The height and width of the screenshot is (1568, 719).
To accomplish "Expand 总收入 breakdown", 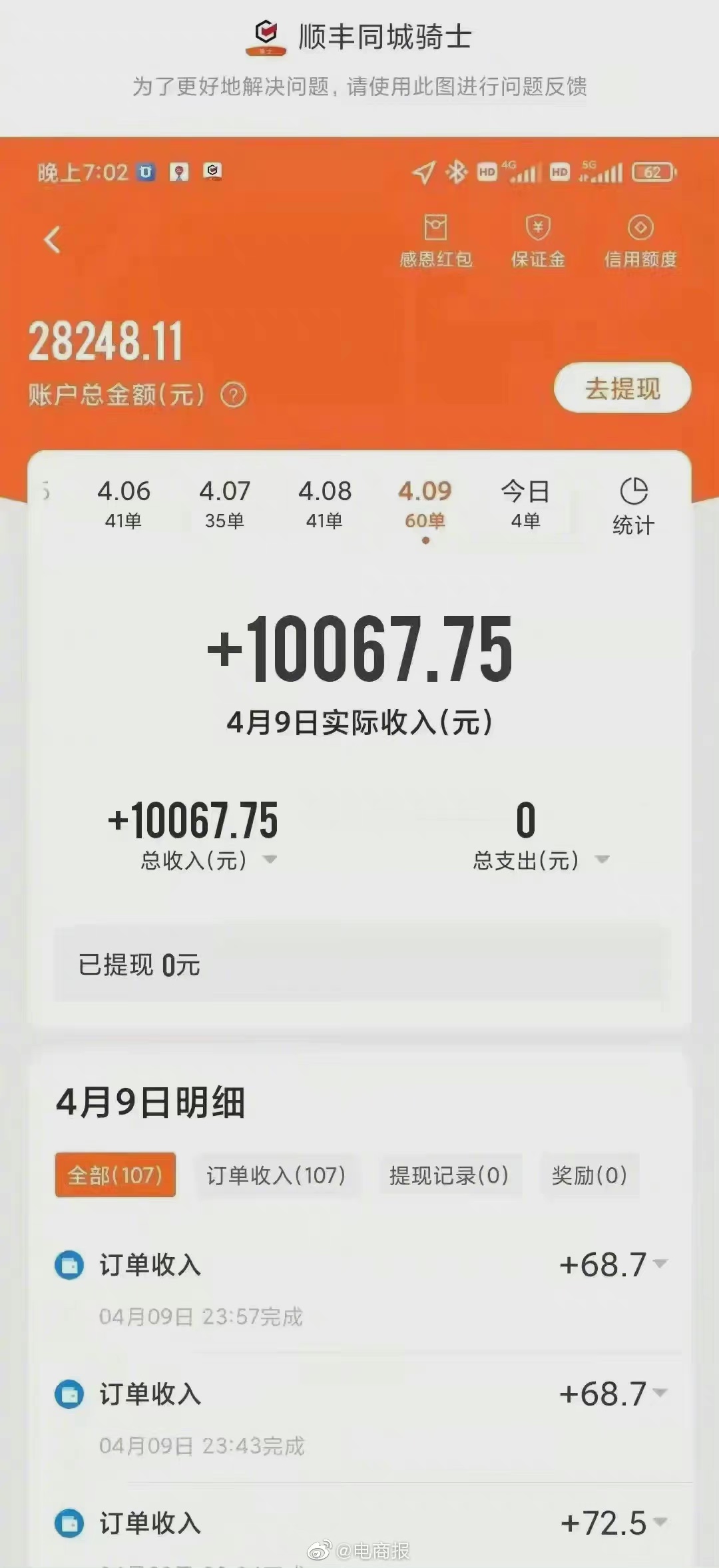I will coord(270,860).
